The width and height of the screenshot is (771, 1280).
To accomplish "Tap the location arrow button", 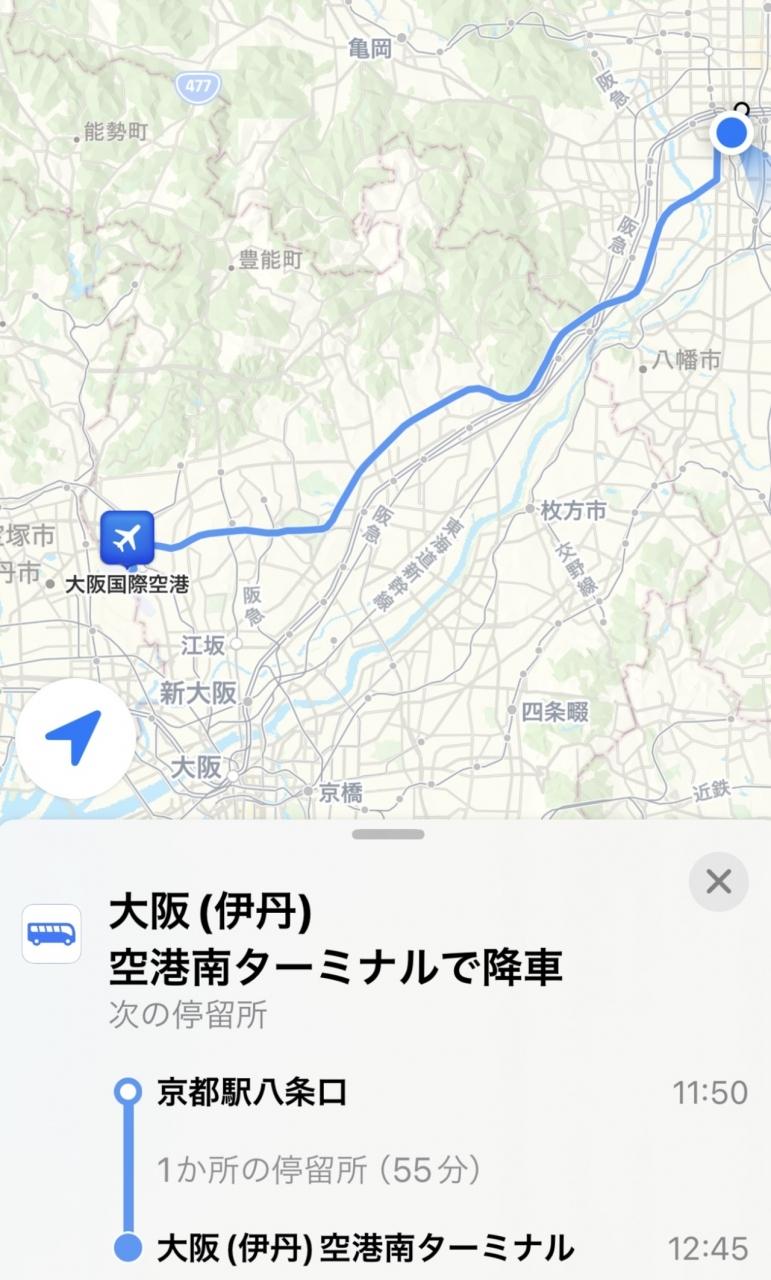I will 74,739.
